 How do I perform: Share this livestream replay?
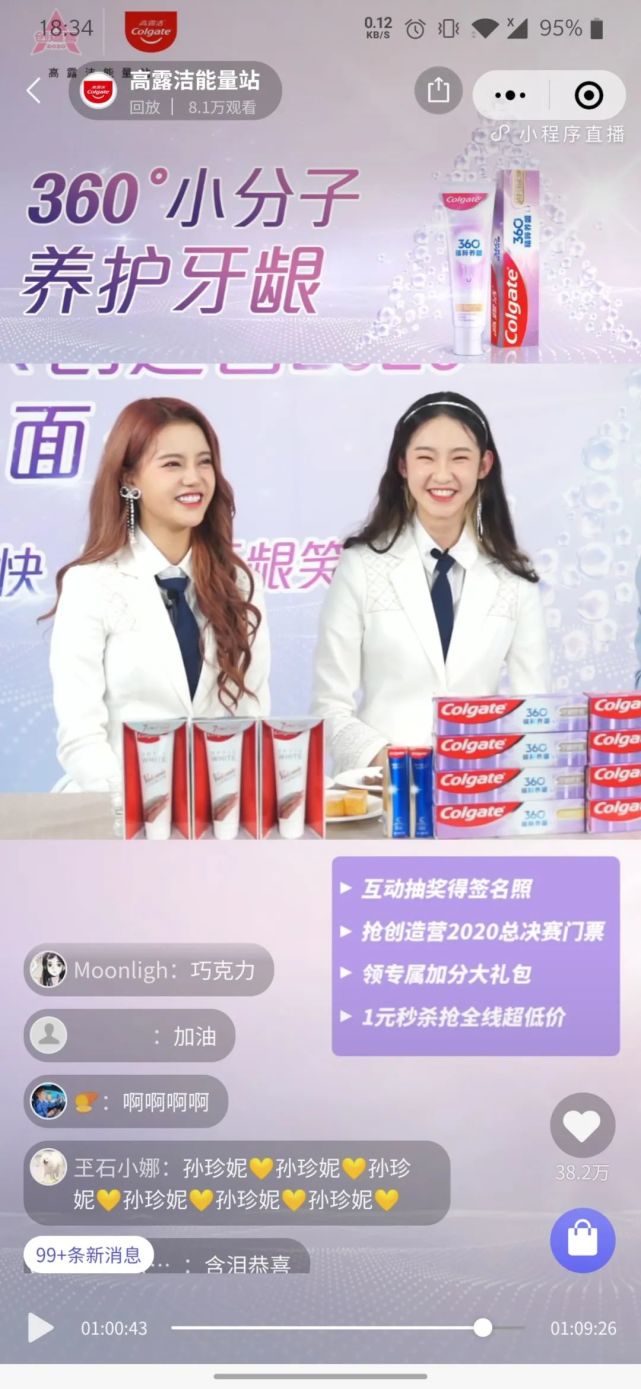click(x=438, y=91)
